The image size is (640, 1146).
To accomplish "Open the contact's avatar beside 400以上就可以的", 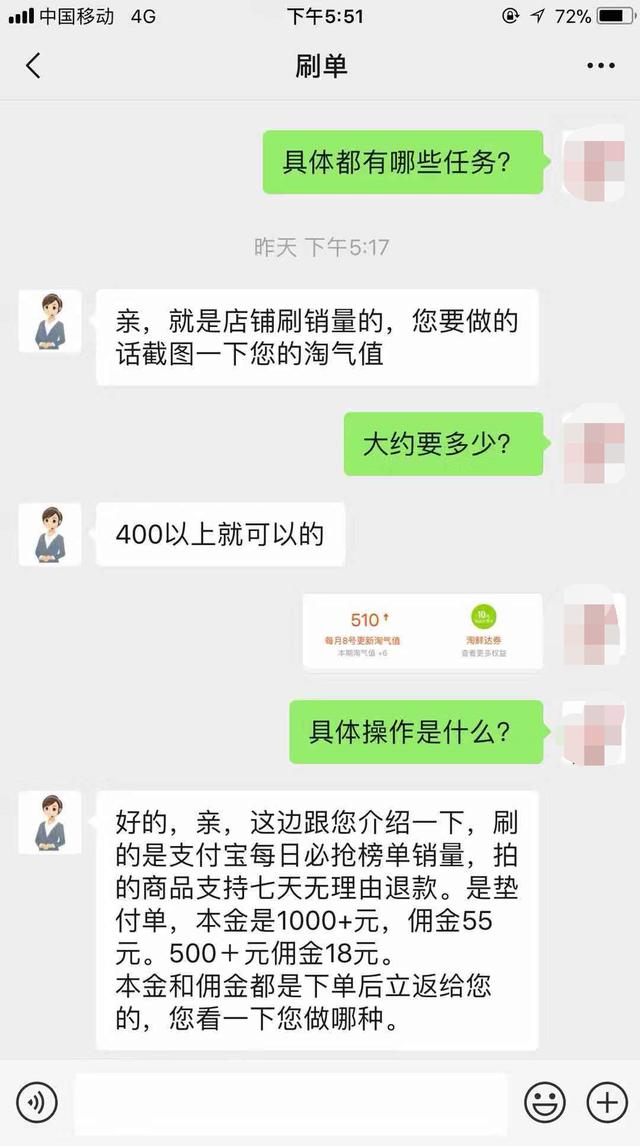I will [x=50, y=534].
